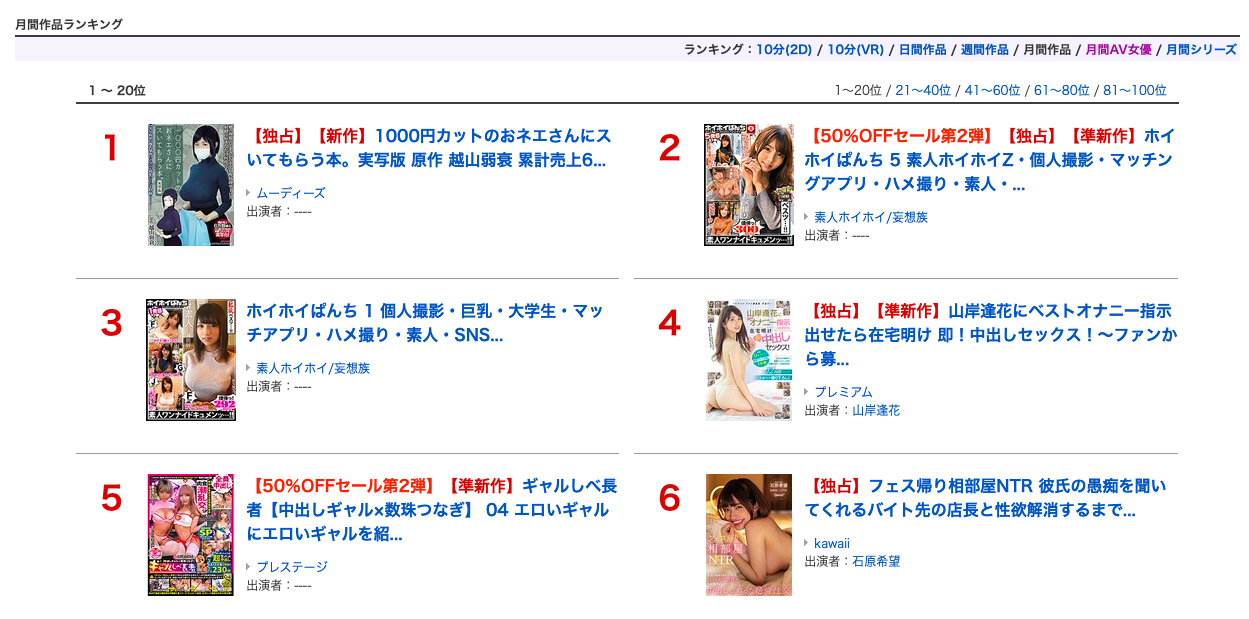Open the 月間AV女優 ranking link
Image resolution: width=1249 pixels, height=619 pixels.
(1118, 49)
